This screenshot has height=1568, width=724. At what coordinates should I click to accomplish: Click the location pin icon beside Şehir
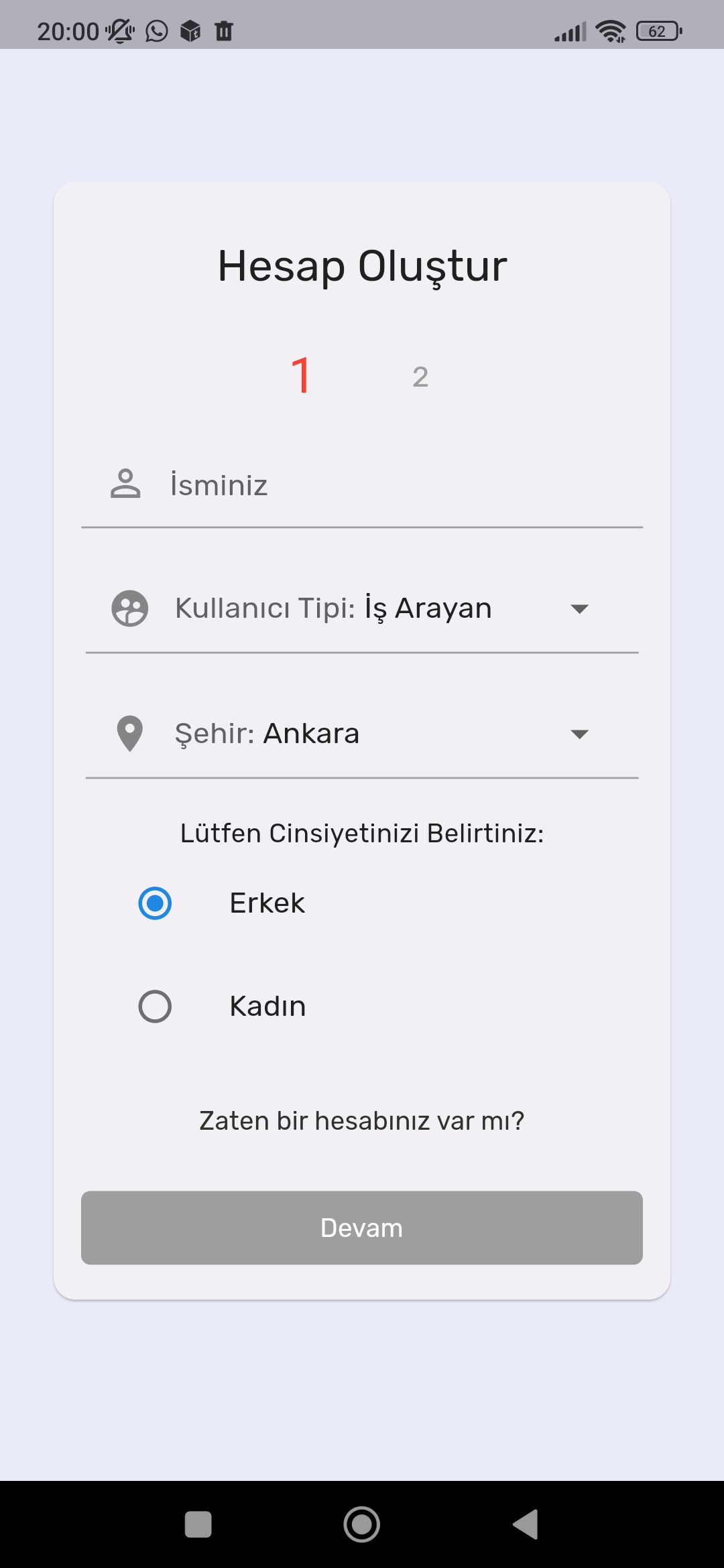128,734
